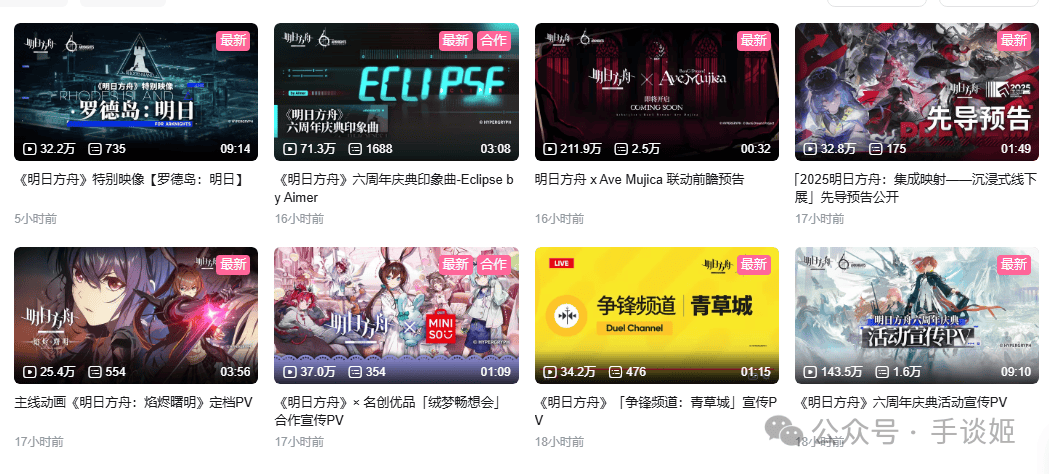The image size is (1049, 474).
Task: Open the 争锋频道：青草城 宣传PV video
Action: pos(657,315)
